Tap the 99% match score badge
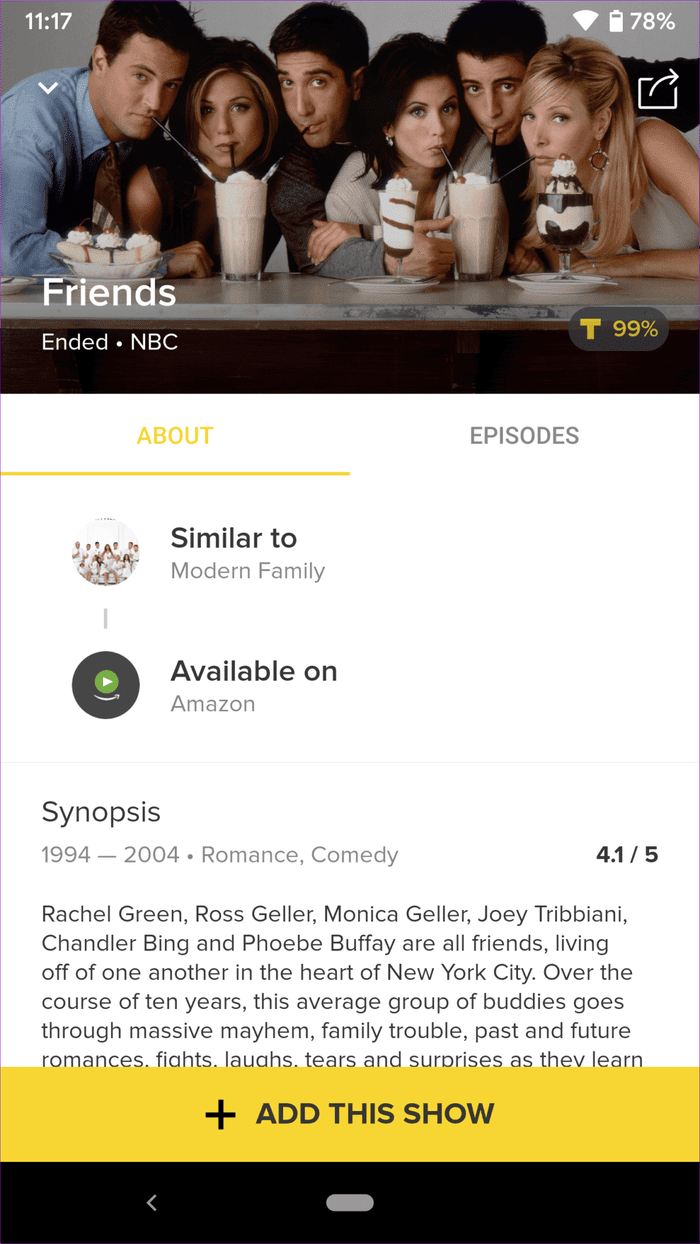The width and height of the screenshot is (700, 1244). pyautogui.click(x=618, y=329)
